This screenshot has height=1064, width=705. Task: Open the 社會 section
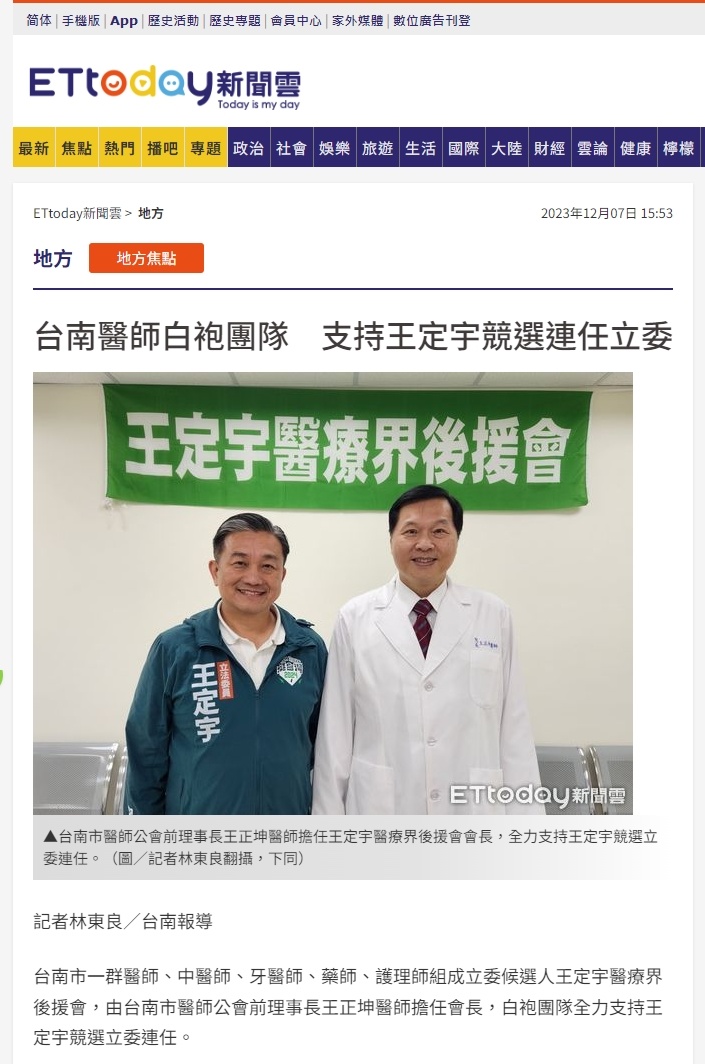click(x=291, y=148)
